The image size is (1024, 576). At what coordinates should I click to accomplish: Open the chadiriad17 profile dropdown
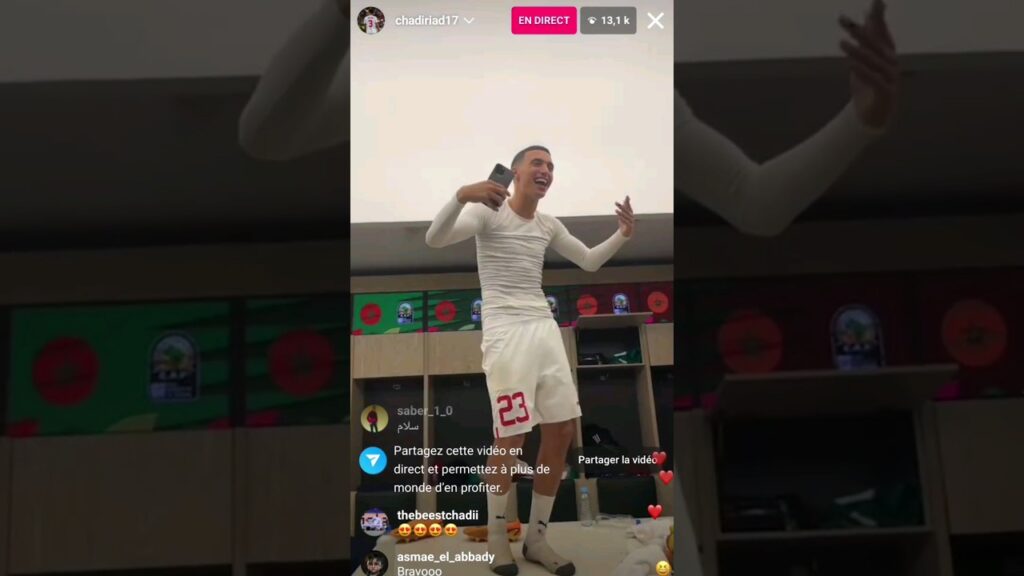click(469, 20)
